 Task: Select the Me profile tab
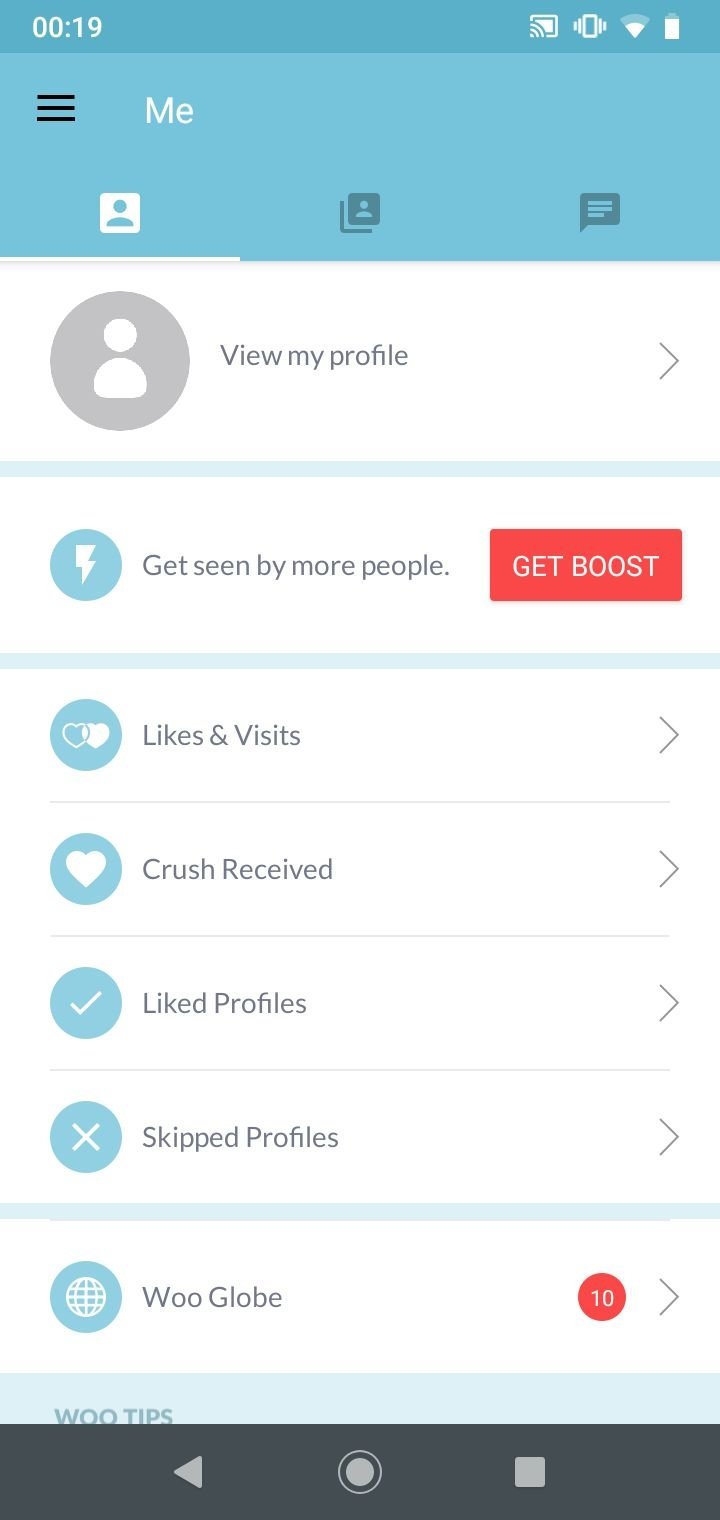120,213
